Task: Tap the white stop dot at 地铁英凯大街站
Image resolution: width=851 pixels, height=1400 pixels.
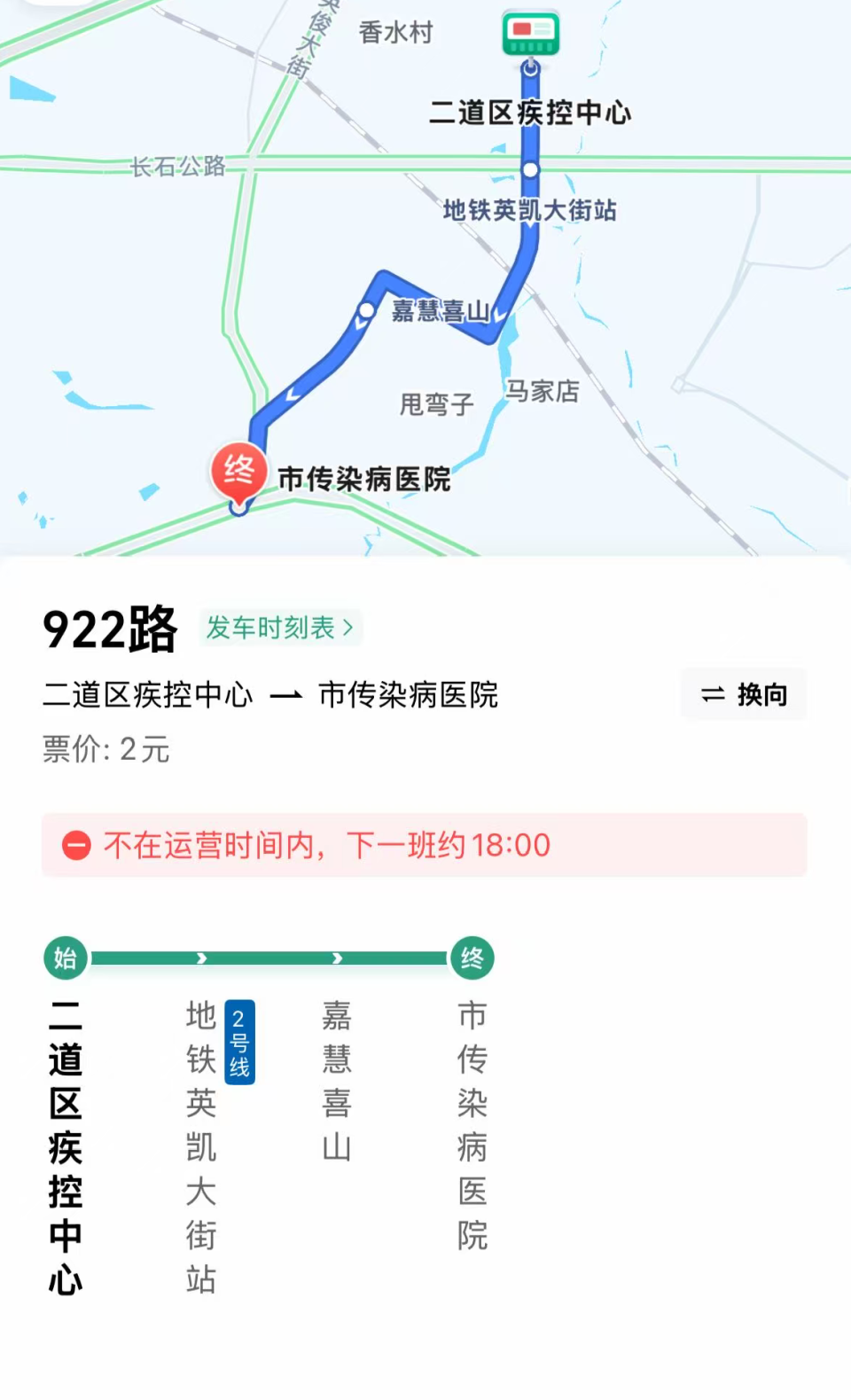Action: [529, 168]
